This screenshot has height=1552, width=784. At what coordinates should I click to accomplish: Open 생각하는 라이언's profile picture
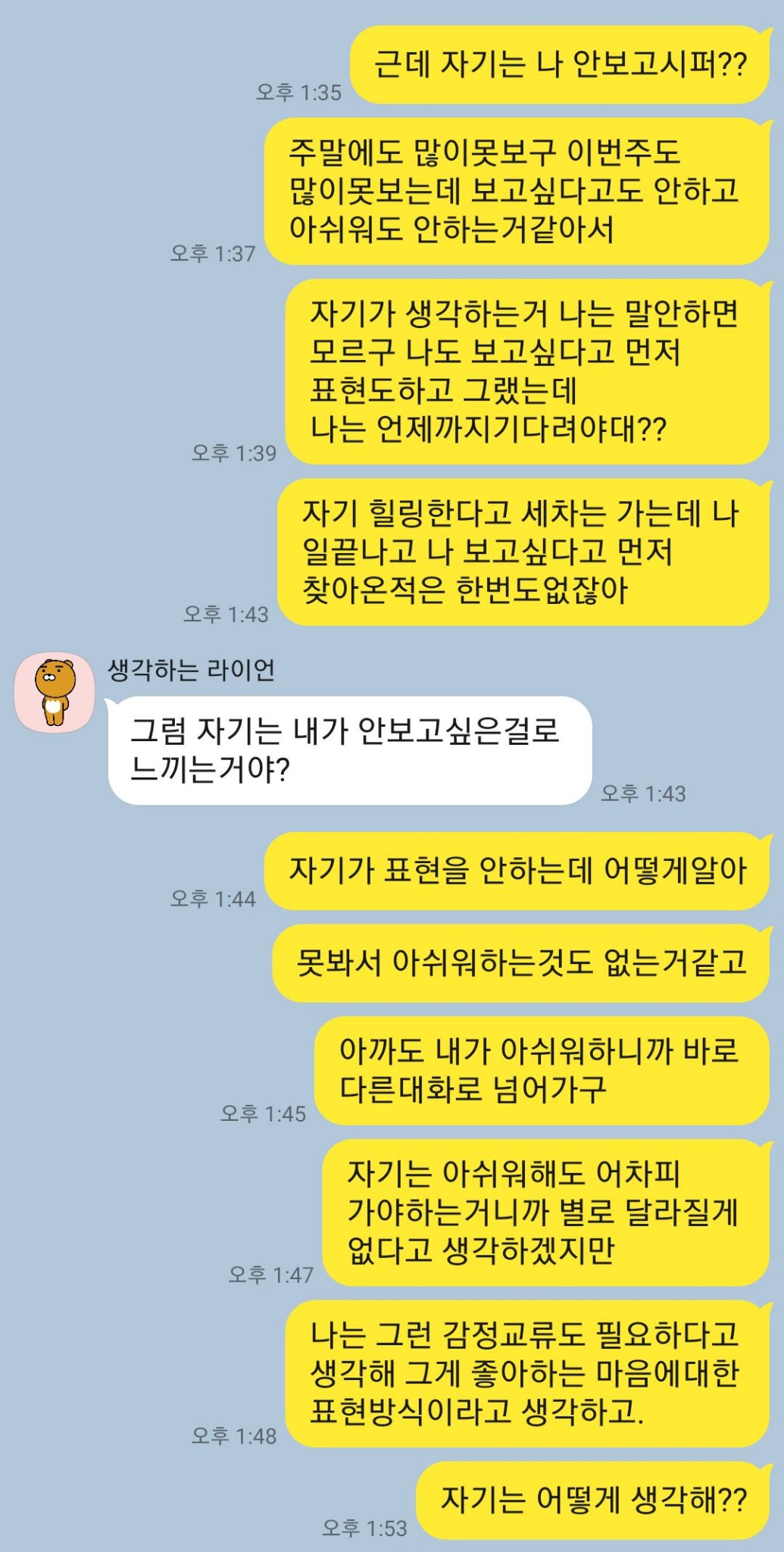pos(55,692)
